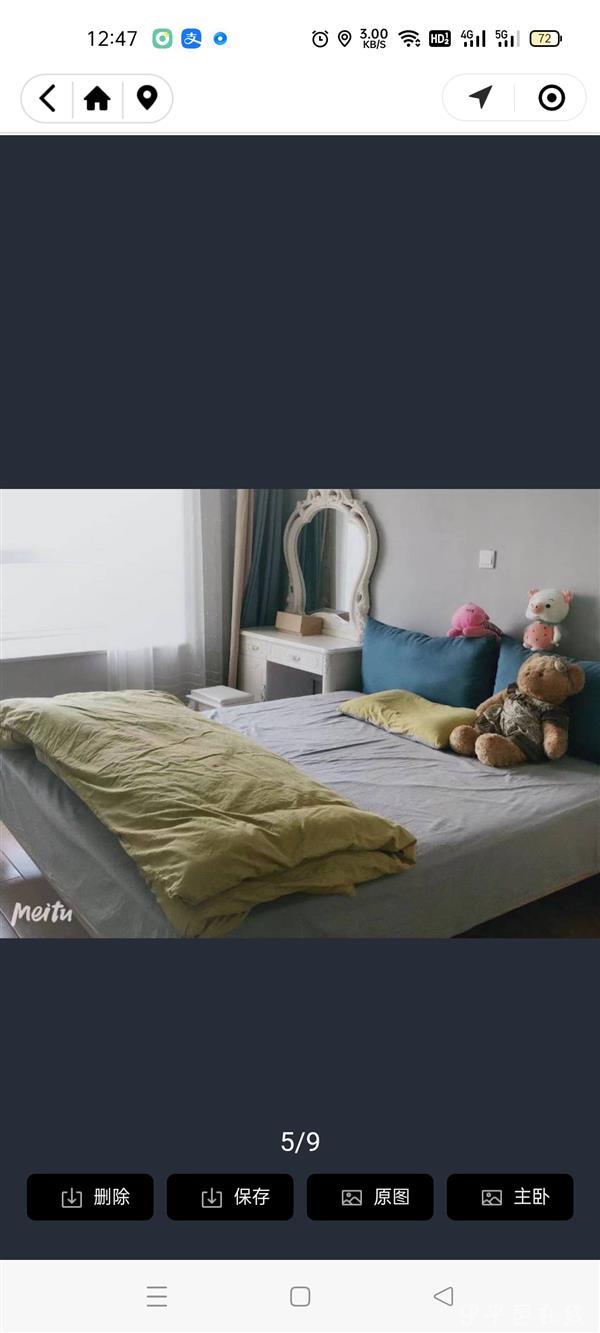Screen dimensions: 600x1333
Task: Open recent apps from navigation bar
Action: tap(157, 1297)
